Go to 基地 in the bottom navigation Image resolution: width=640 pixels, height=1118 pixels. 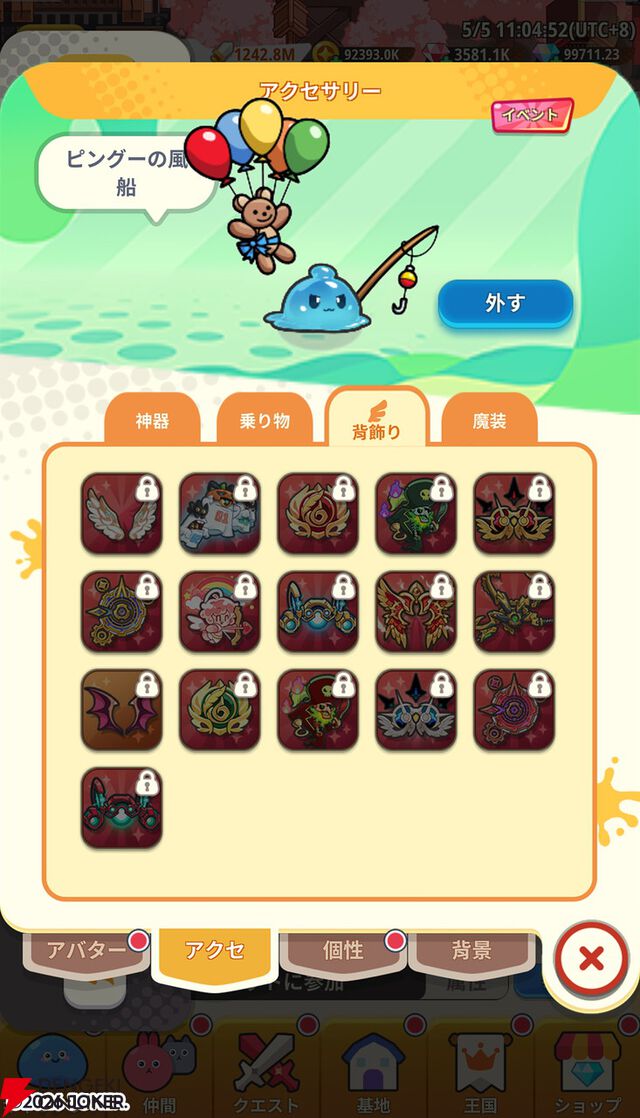pos(373,1070)
